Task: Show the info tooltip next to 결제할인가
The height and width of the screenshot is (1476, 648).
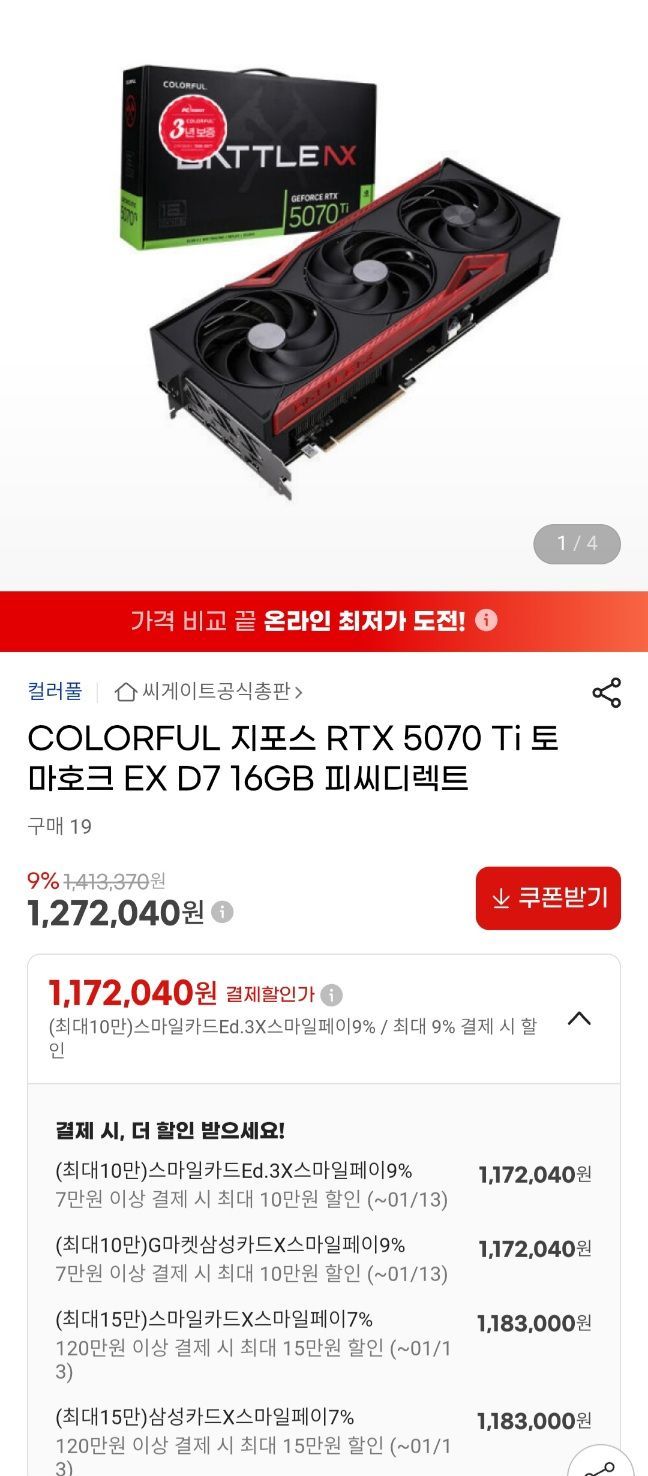Action: click(x=332, y=995)
